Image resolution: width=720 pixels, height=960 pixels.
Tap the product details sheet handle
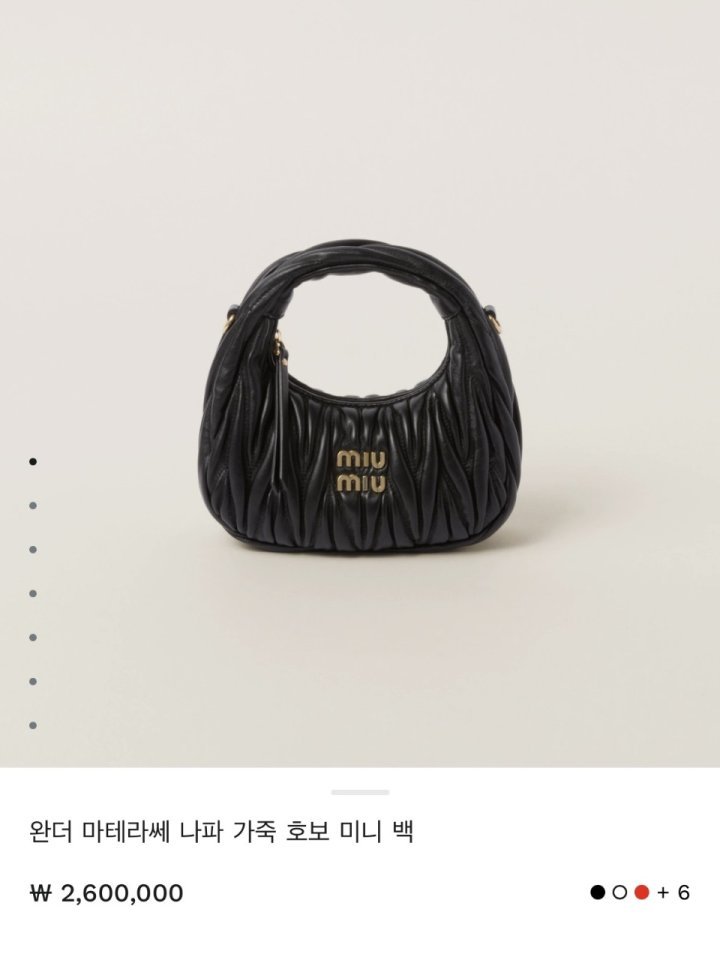(360, 792)
